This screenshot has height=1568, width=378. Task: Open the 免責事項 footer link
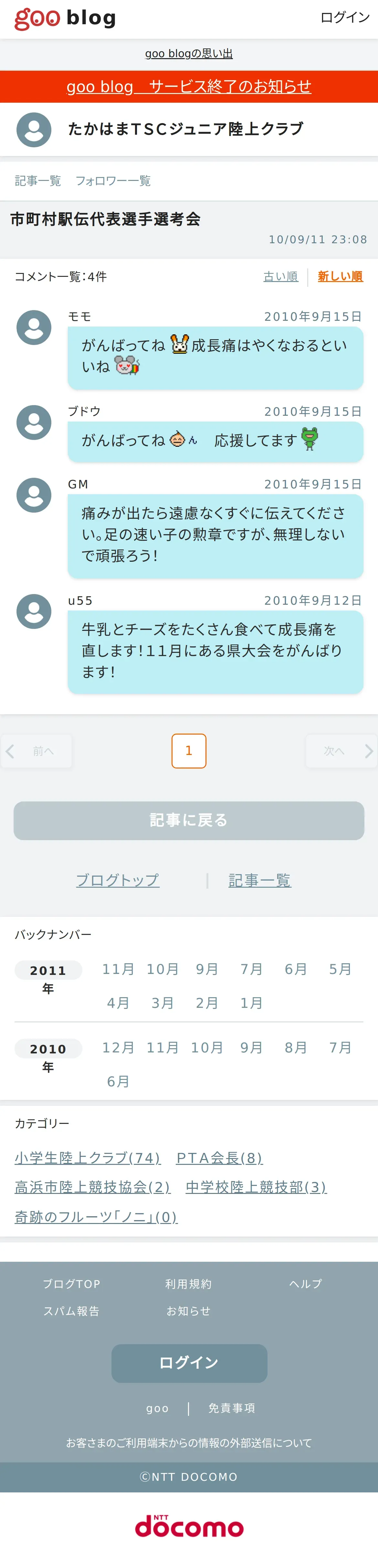pos(232,1408)
